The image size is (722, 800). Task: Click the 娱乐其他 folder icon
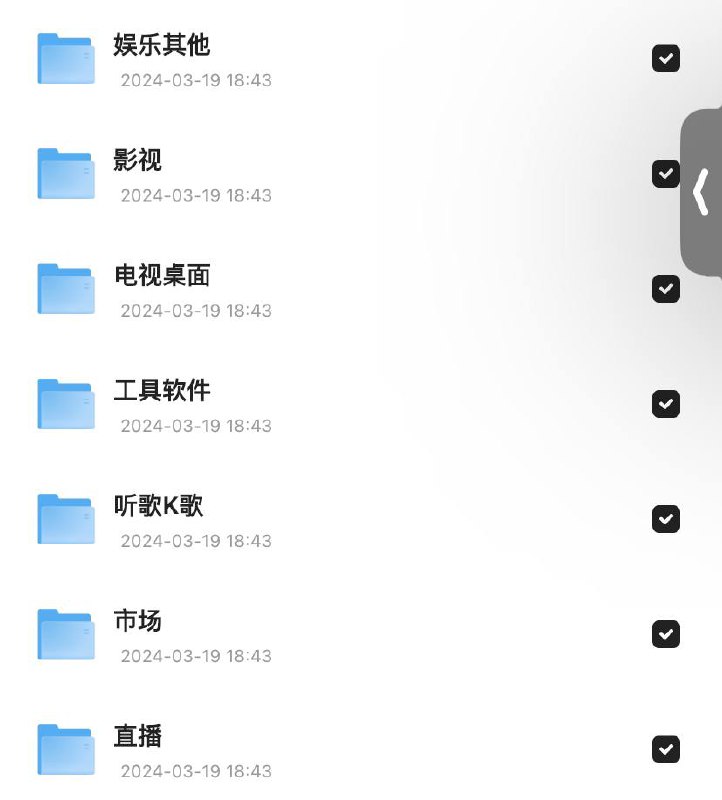pos(64,58)
